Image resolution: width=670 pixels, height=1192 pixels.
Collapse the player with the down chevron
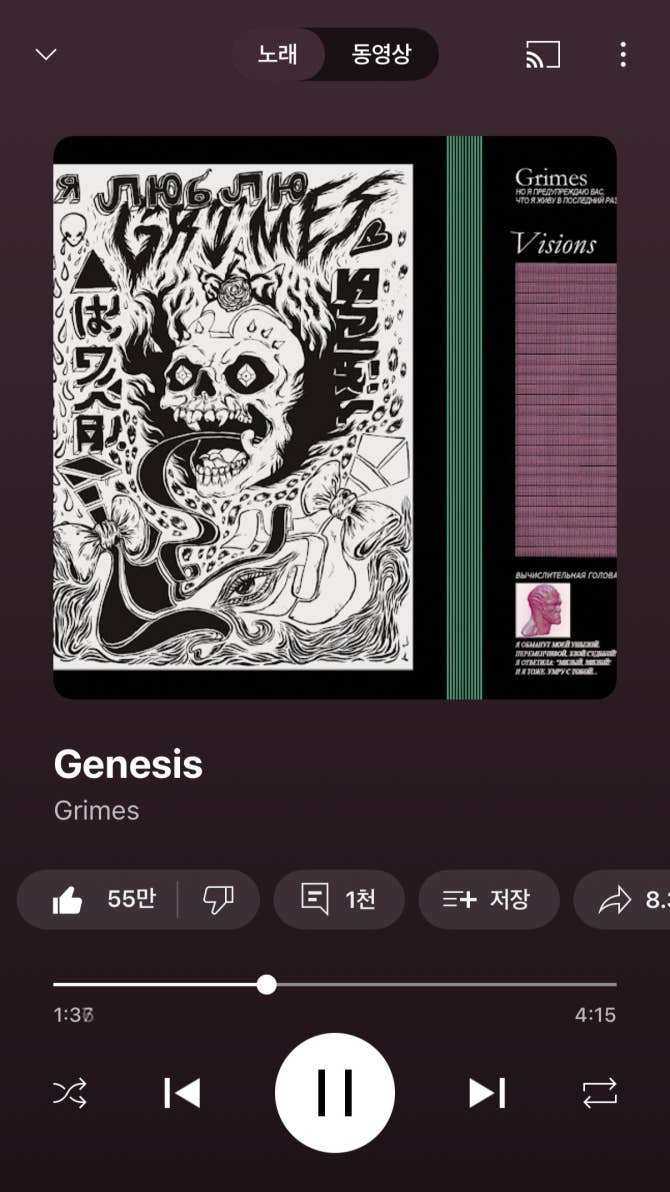[x=46, y=54]
